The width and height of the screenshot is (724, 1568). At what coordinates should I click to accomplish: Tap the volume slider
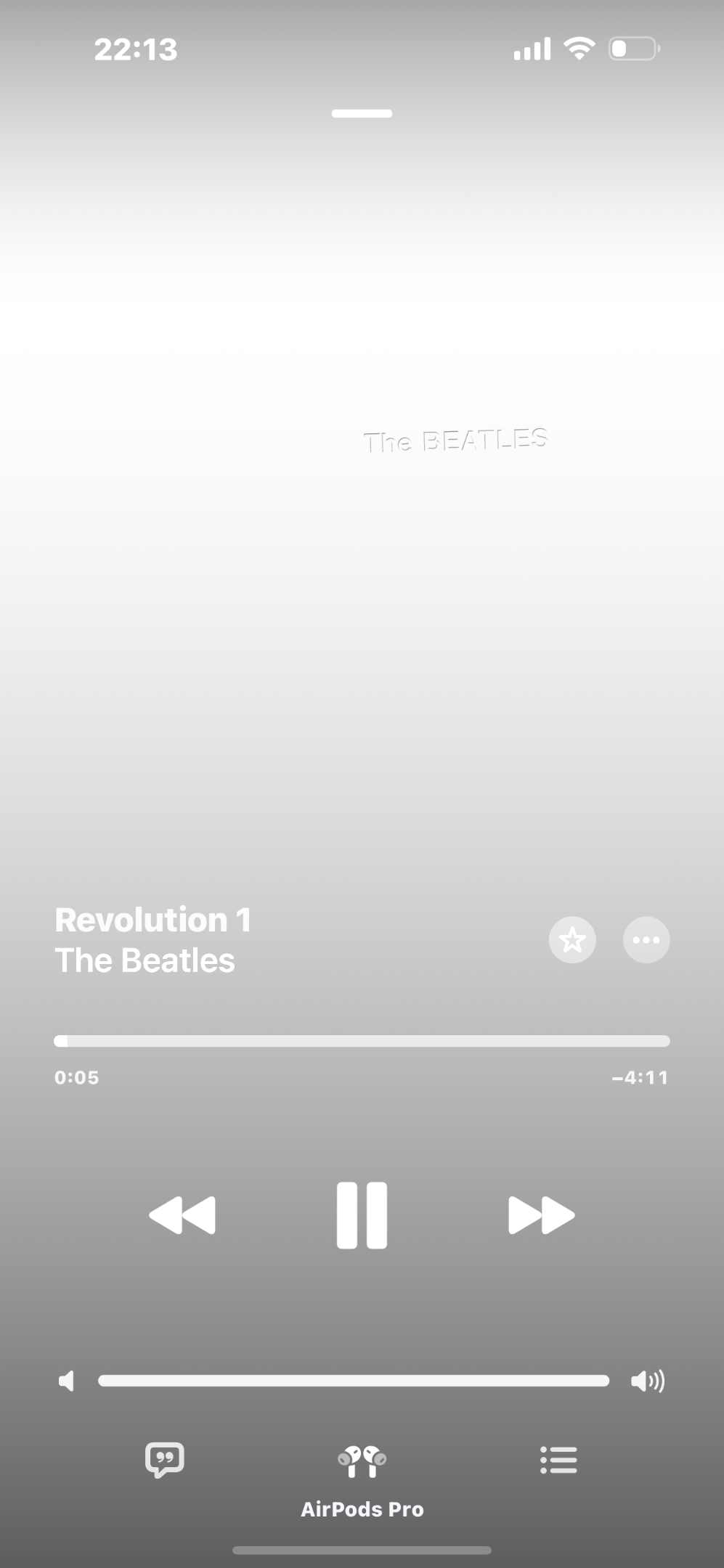[354, 1381]
